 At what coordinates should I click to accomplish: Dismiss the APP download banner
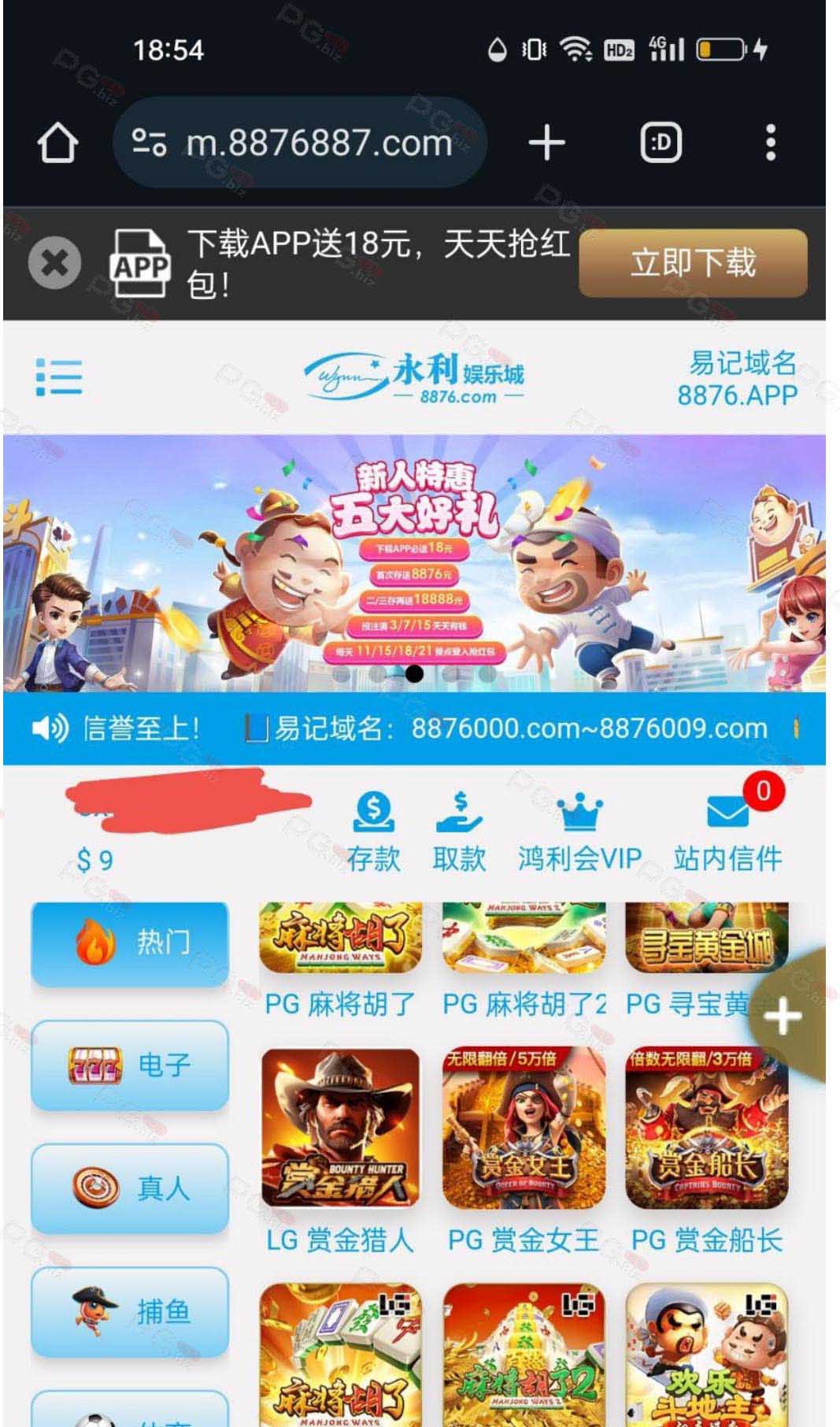pos(54,262)
